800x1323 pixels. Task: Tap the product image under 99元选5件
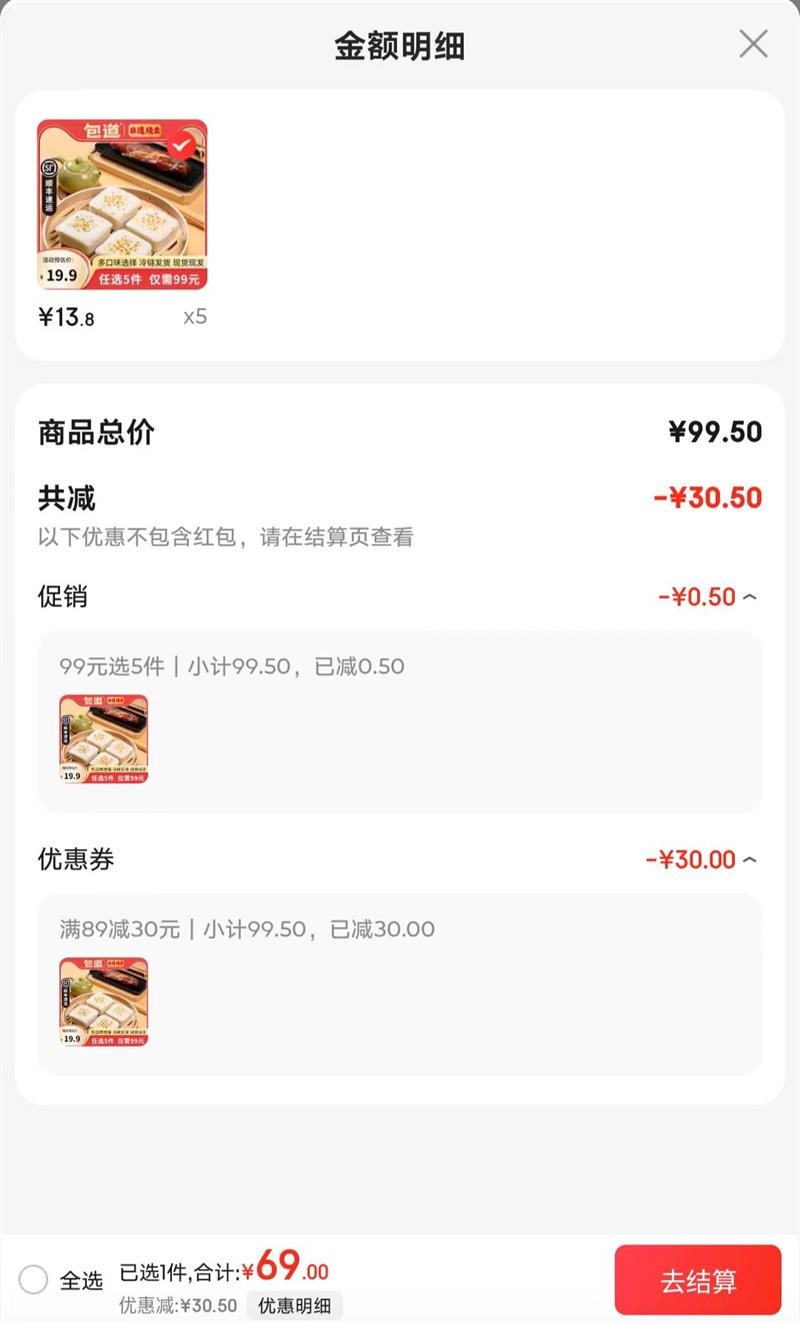coord(103,739)
